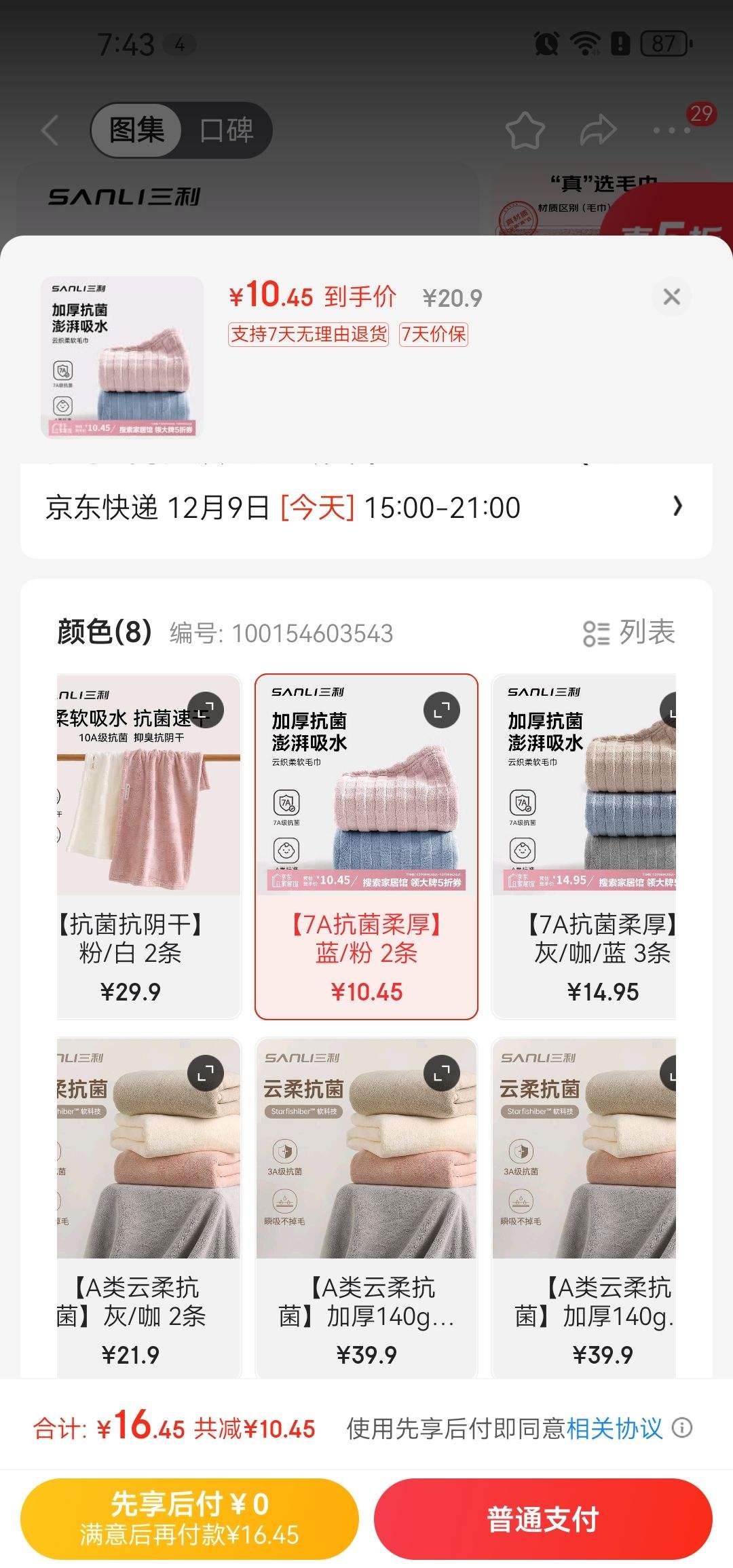Open the more options menu
The image size is (733, 1568).
672,130
